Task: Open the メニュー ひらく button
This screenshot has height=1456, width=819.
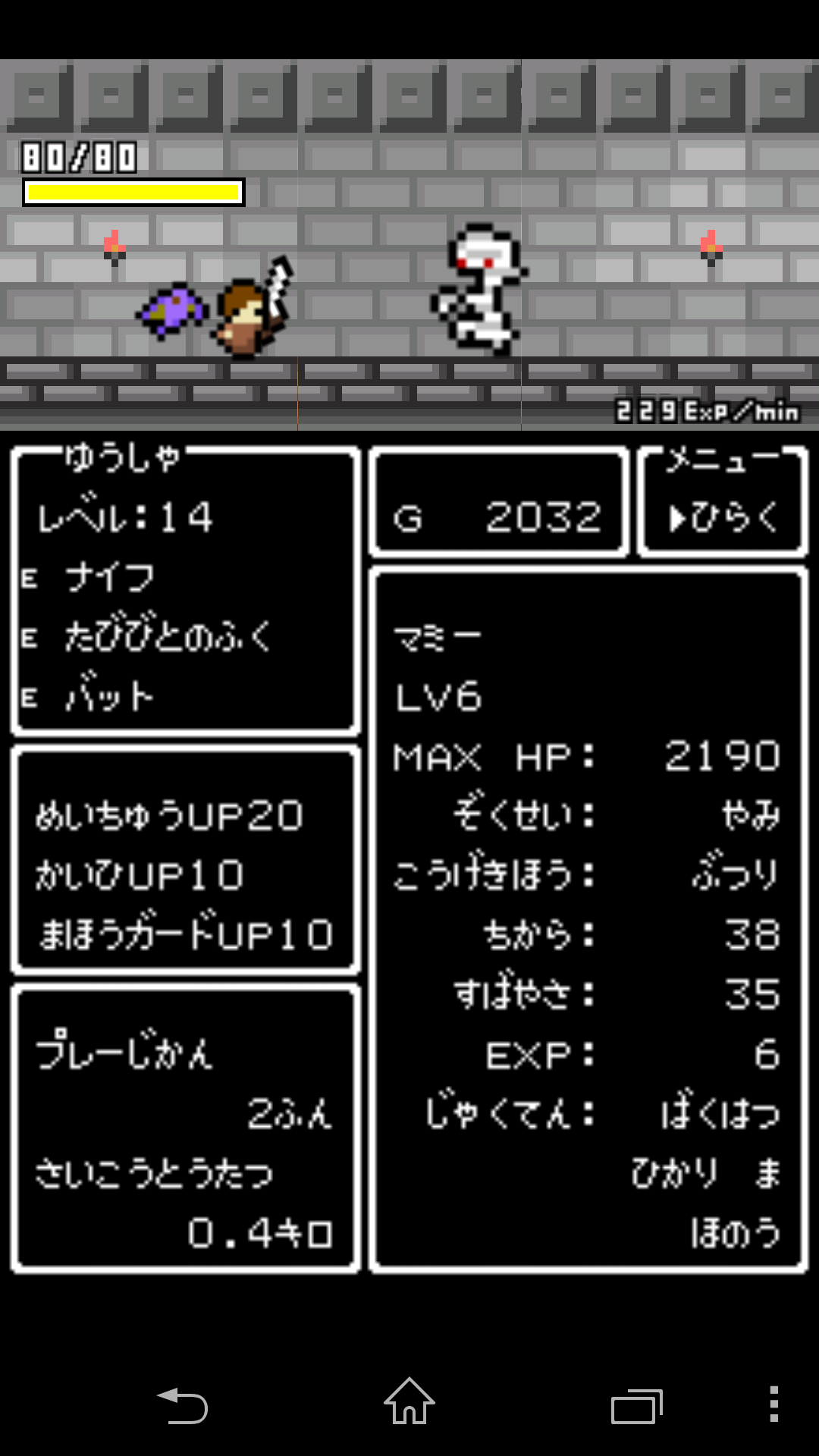Action: 723,504
